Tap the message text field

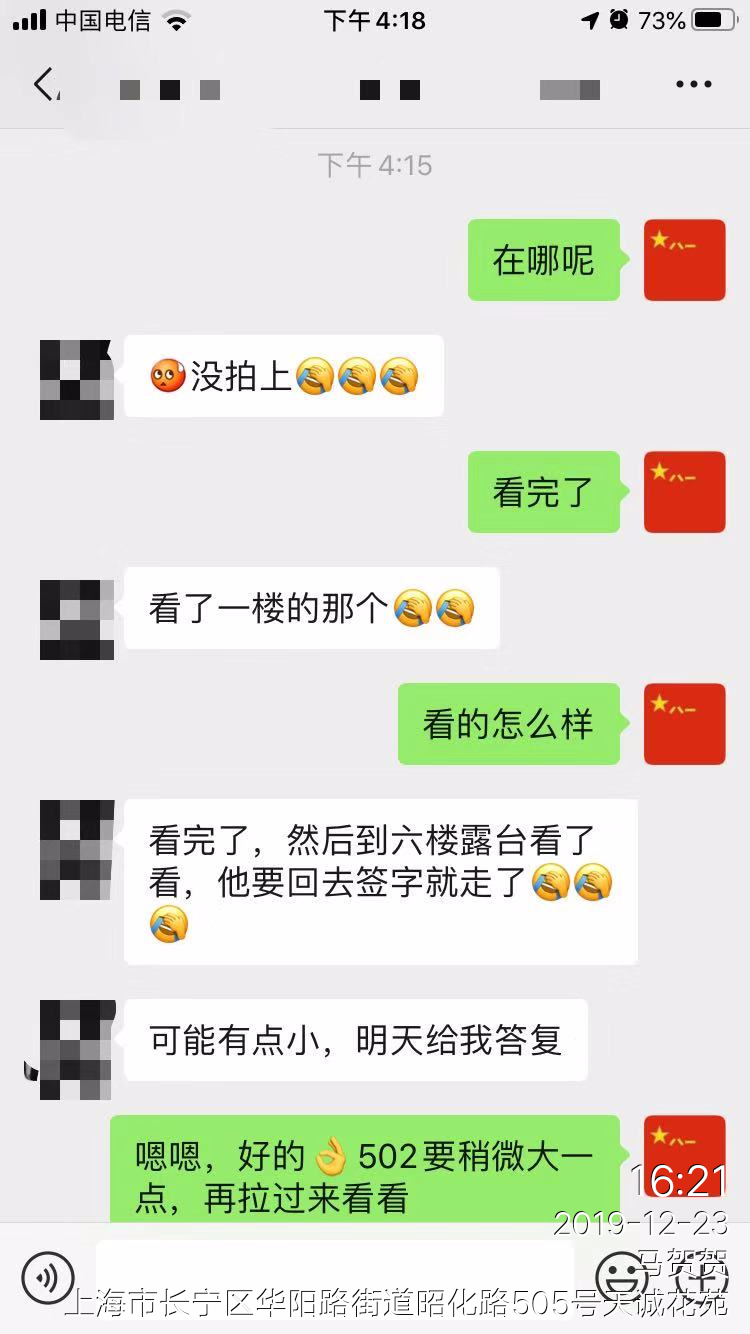point(335,1275)
